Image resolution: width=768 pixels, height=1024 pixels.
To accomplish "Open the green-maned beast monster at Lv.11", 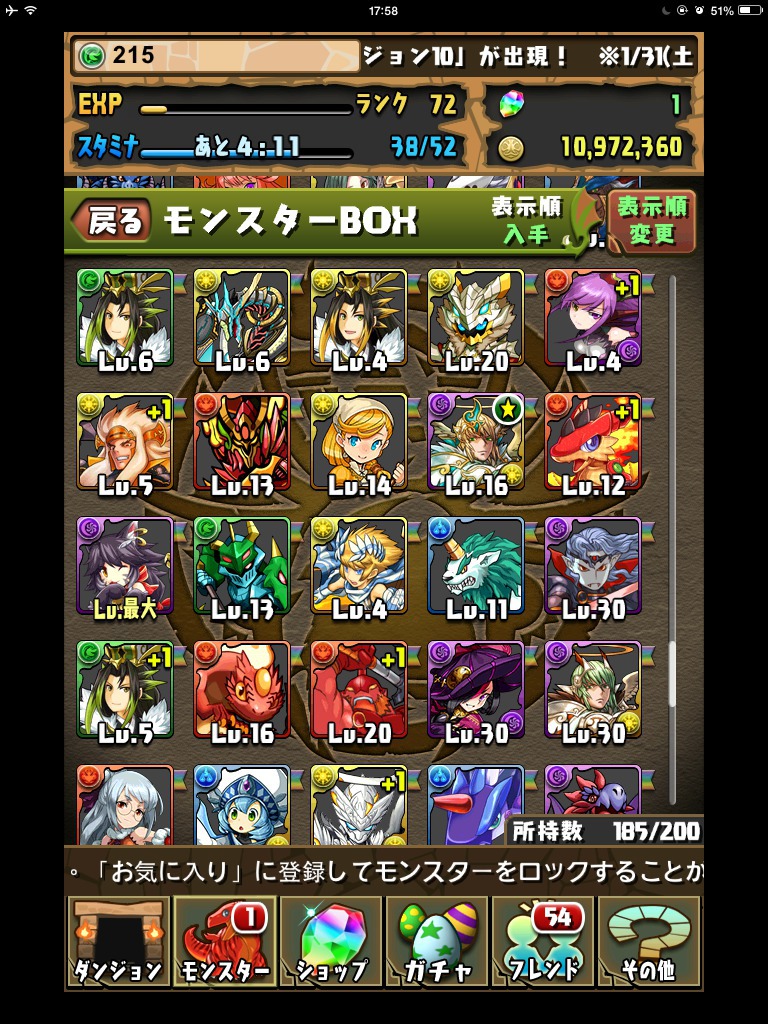I will point(476,566).
